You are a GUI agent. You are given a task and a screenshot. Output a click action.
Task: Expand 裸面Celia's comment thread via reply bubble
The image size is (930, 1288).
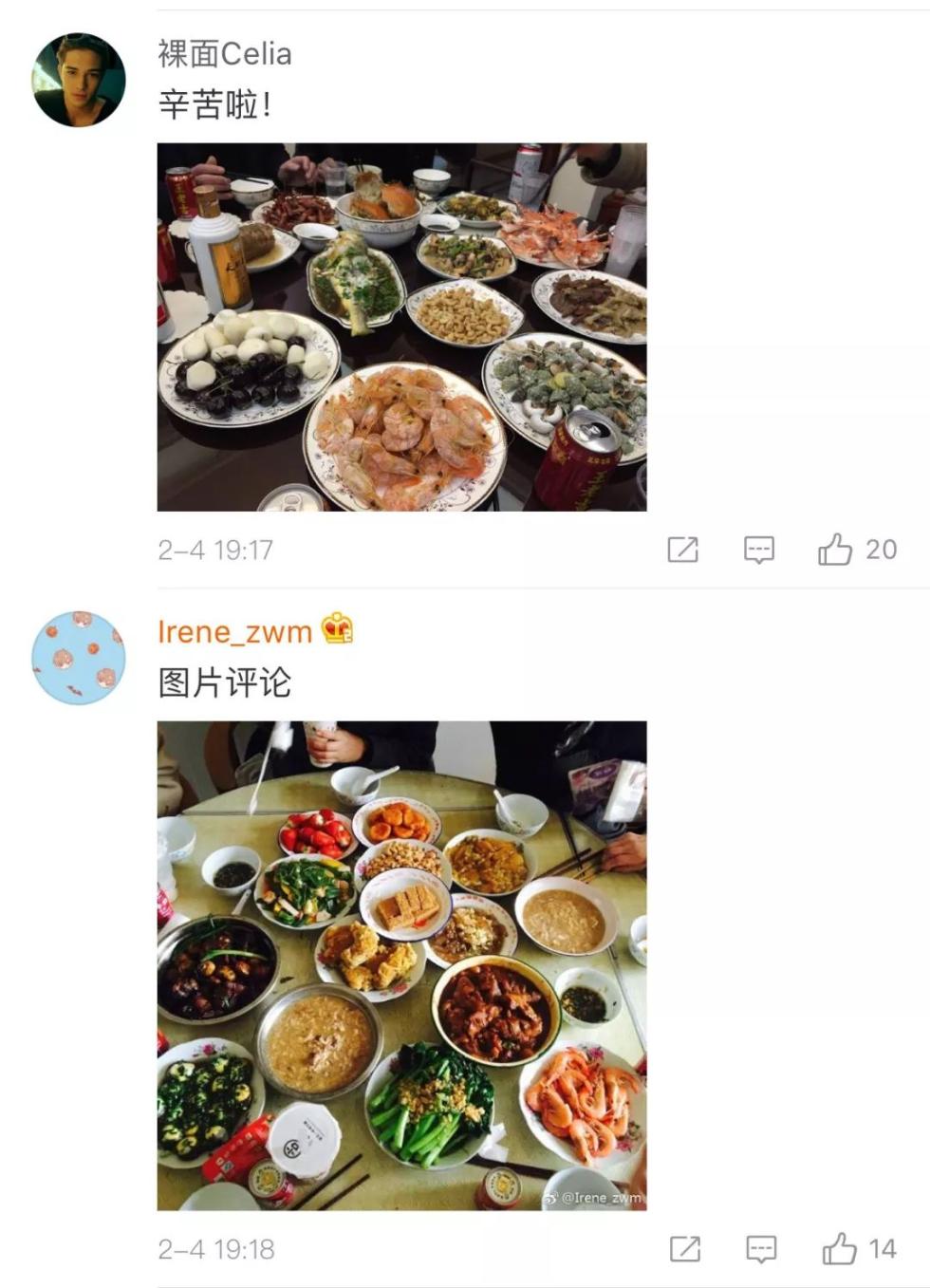point(759,549)
